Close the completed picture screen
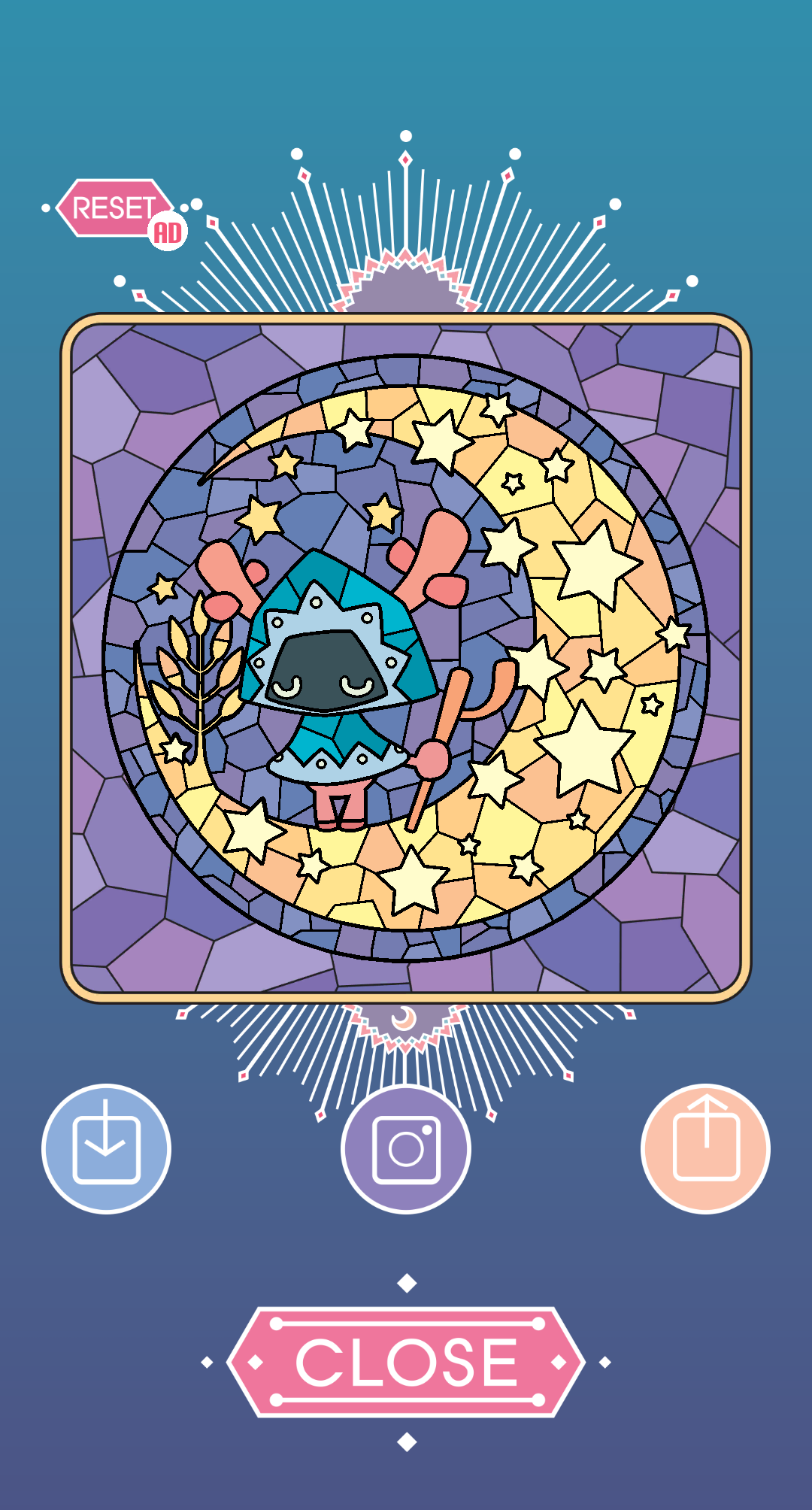The height and width of the screenshot is (1510, 812). [406, 1362]
